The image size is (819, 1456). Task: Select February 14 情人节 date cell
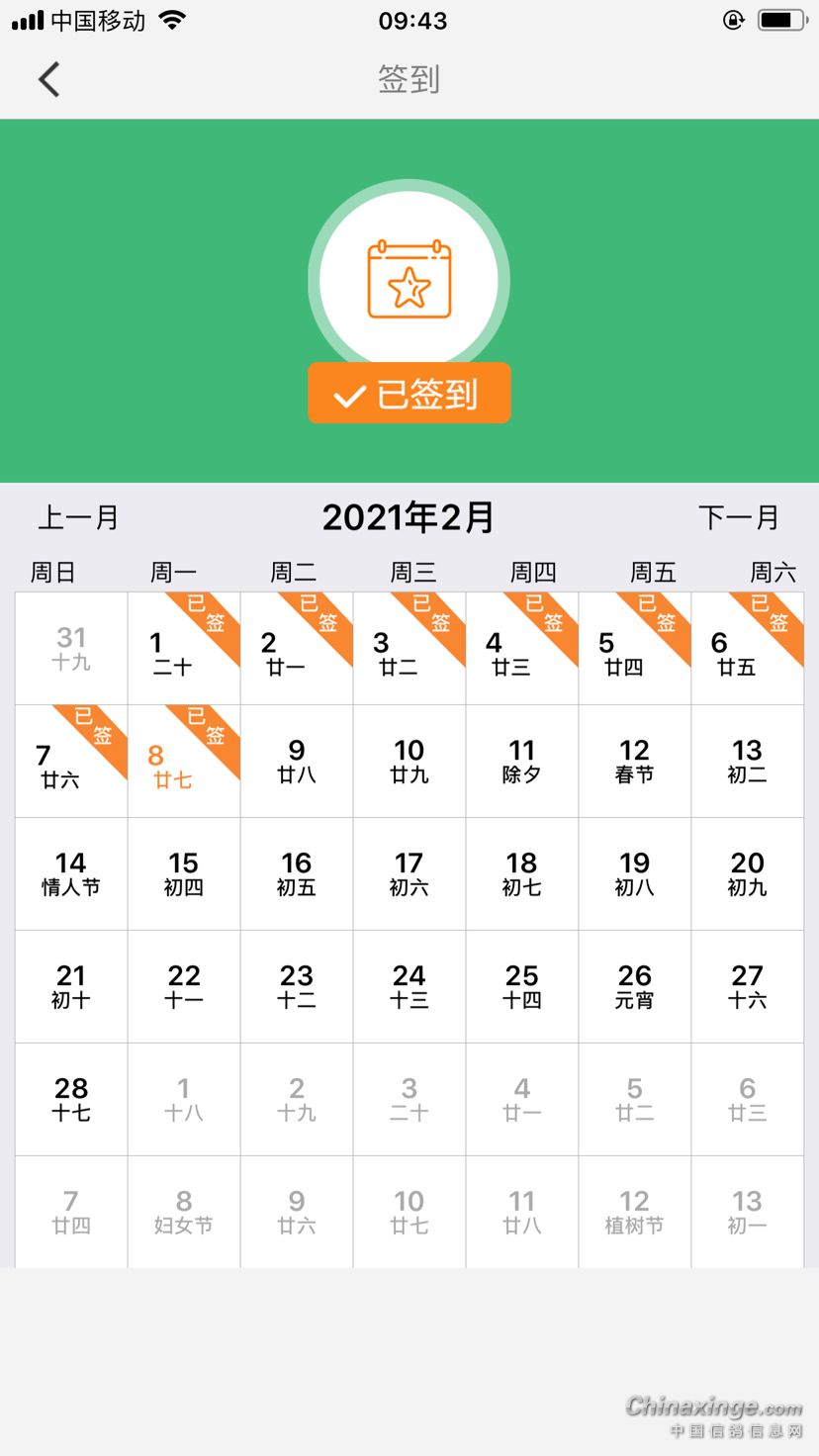point(71,874)
